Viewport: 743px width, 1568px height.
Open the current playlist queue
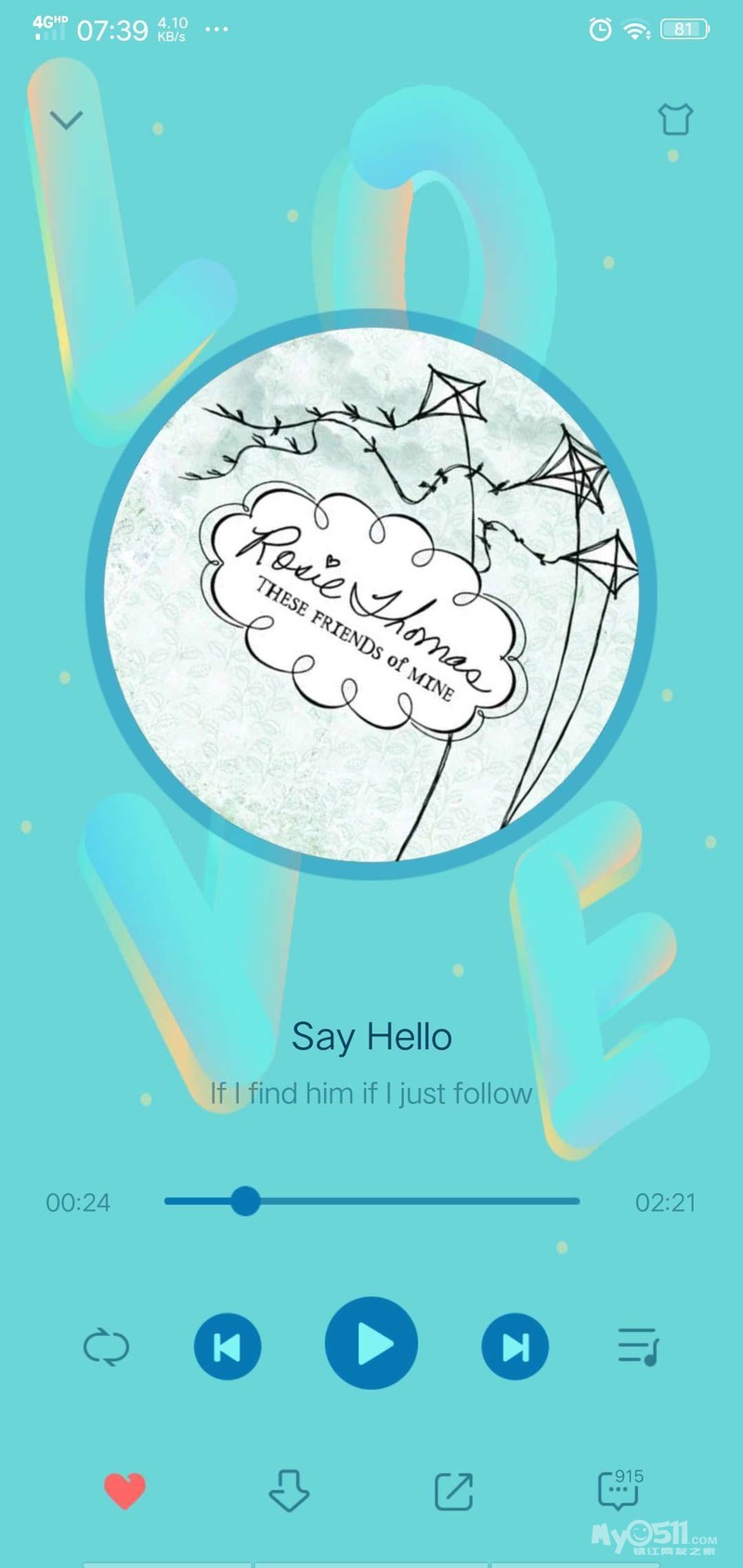(x=638, y=1346)
